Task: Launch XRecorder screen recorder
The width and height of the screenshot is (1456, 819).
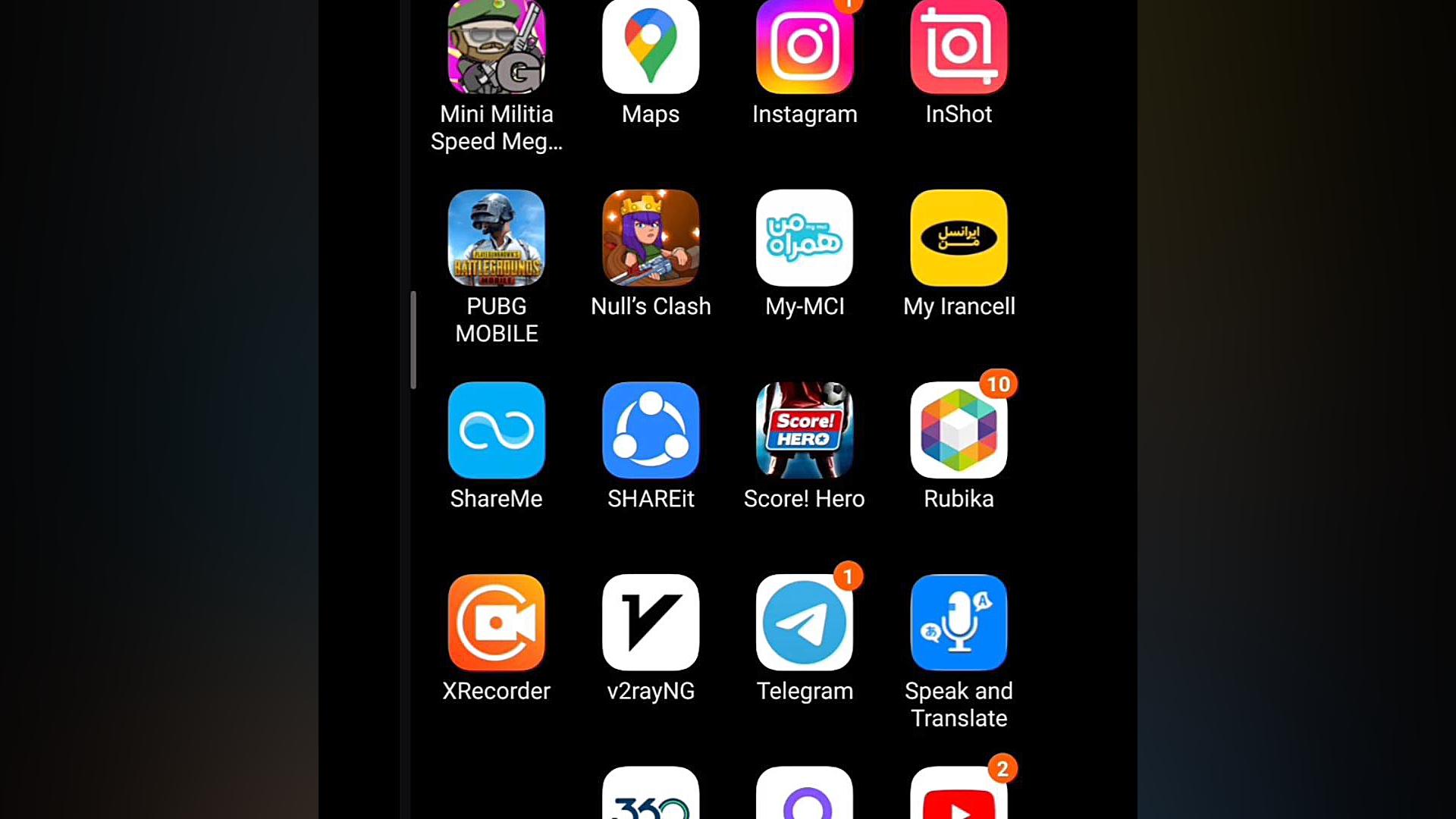Action: (496, 623)
